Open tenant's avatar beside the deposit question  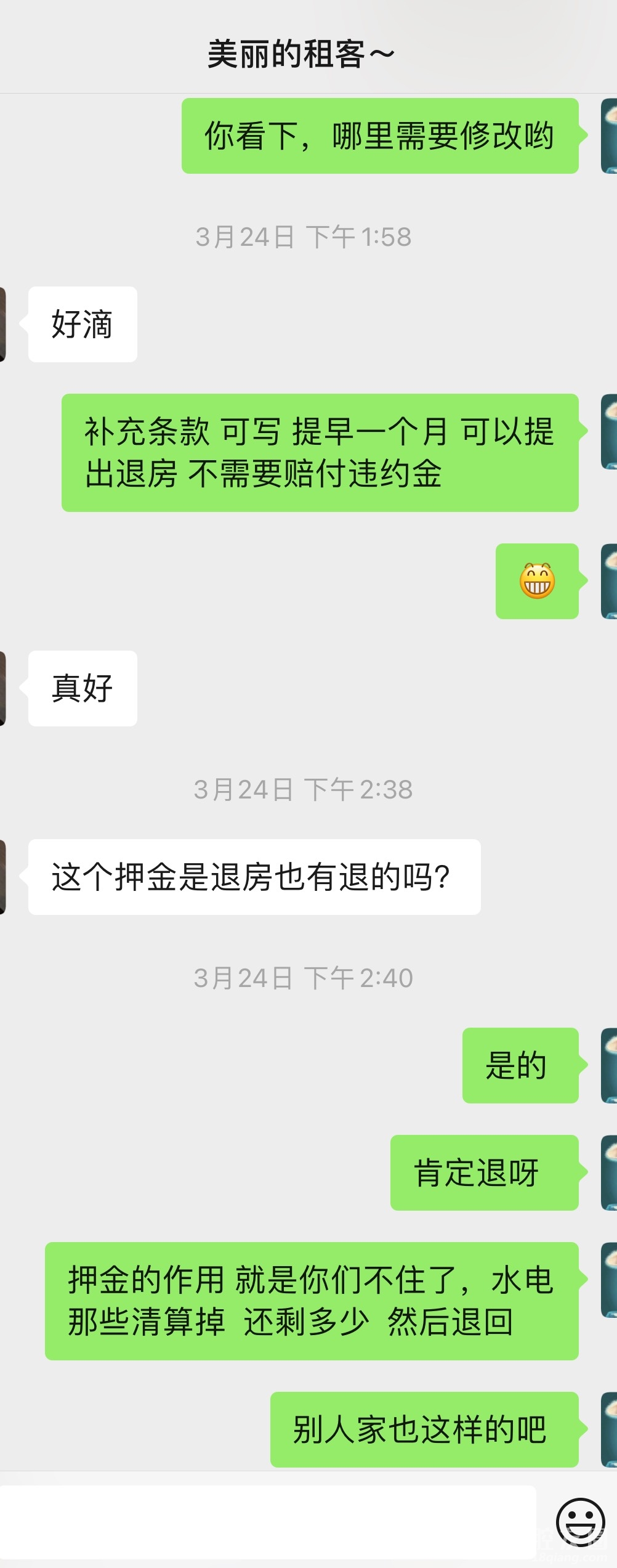[2, 876]
